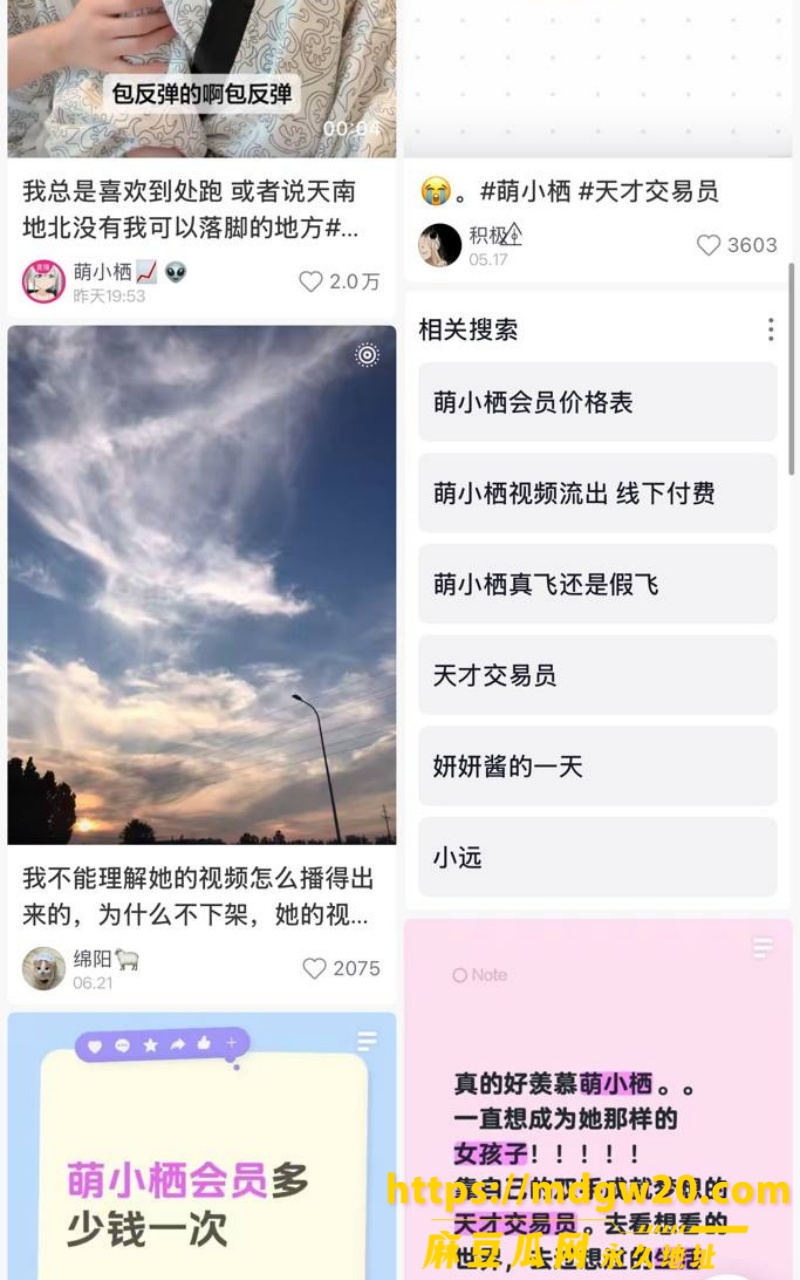Viewport: 800px width, 1280px height.
Task: Open the sky photo post by 绵阳
Action: point(202,585)
